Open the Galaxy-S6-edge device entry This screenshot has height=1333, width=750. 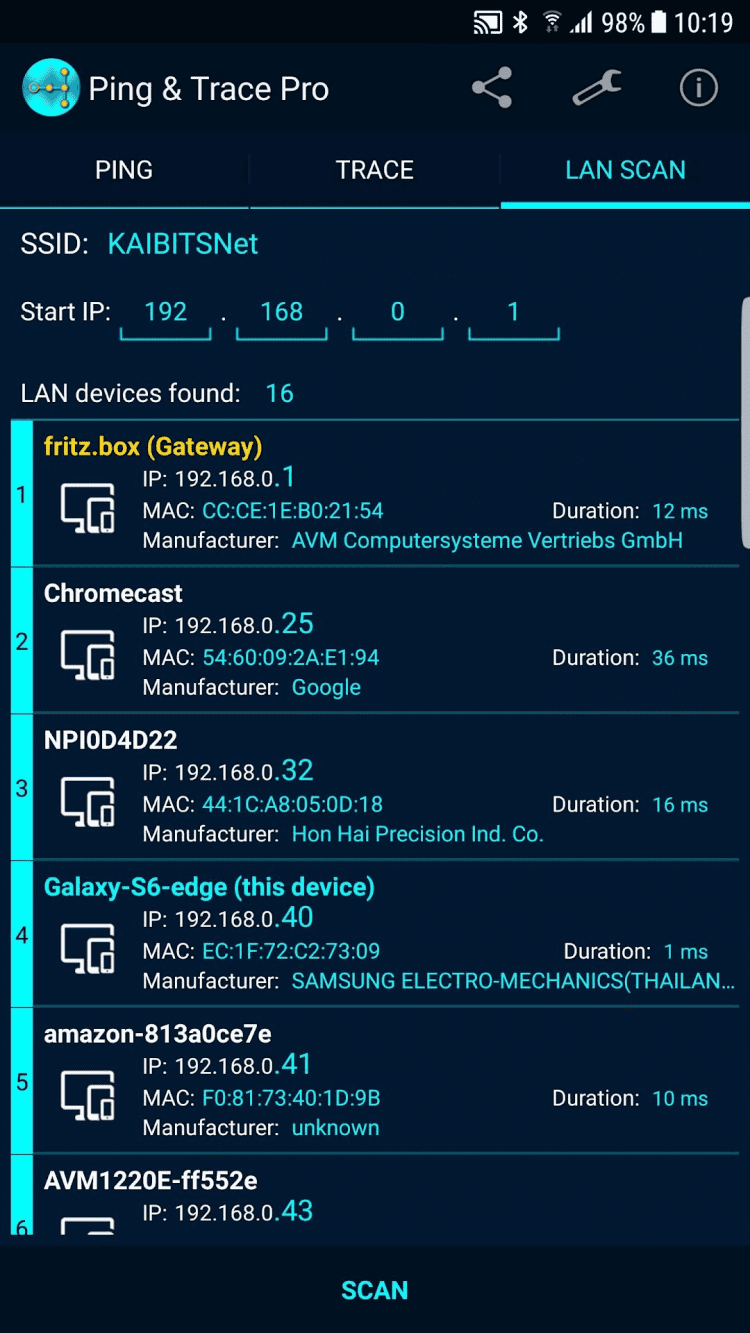380,934
